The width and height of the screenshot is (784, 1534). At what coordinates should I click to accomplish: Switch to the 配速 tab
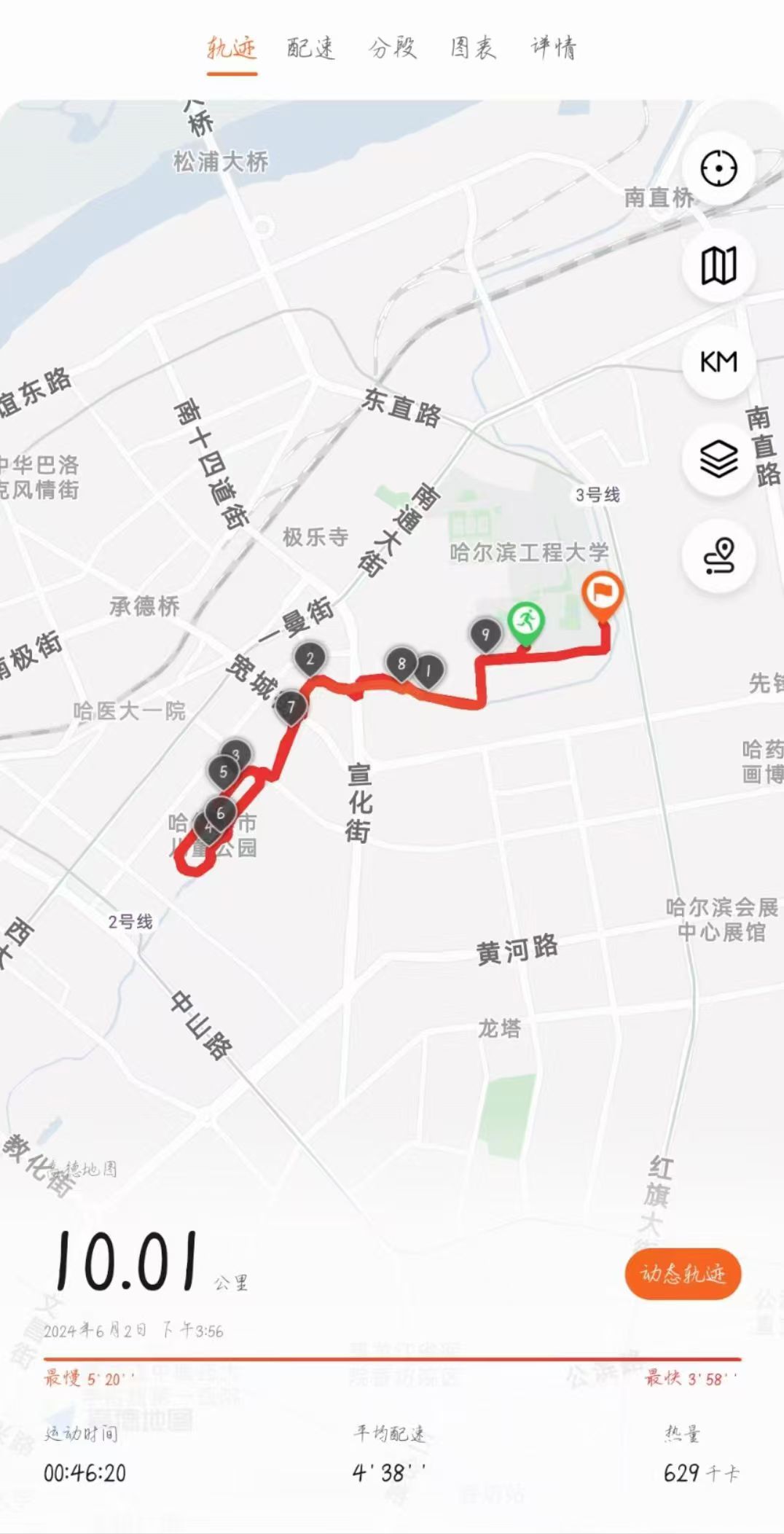pyautogui.click(x=311, y=48)
